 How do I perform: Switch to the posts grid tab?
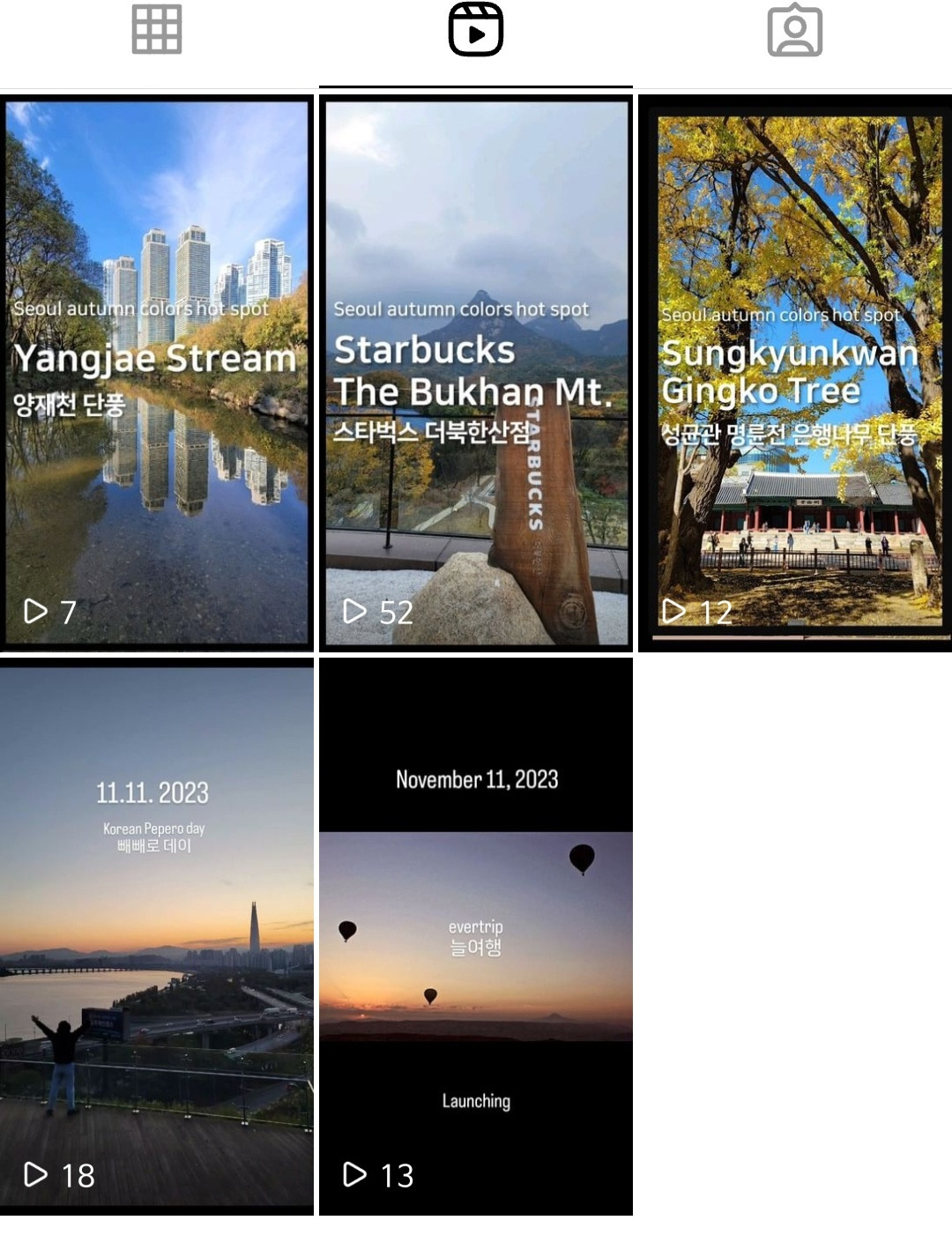point(157,30)
